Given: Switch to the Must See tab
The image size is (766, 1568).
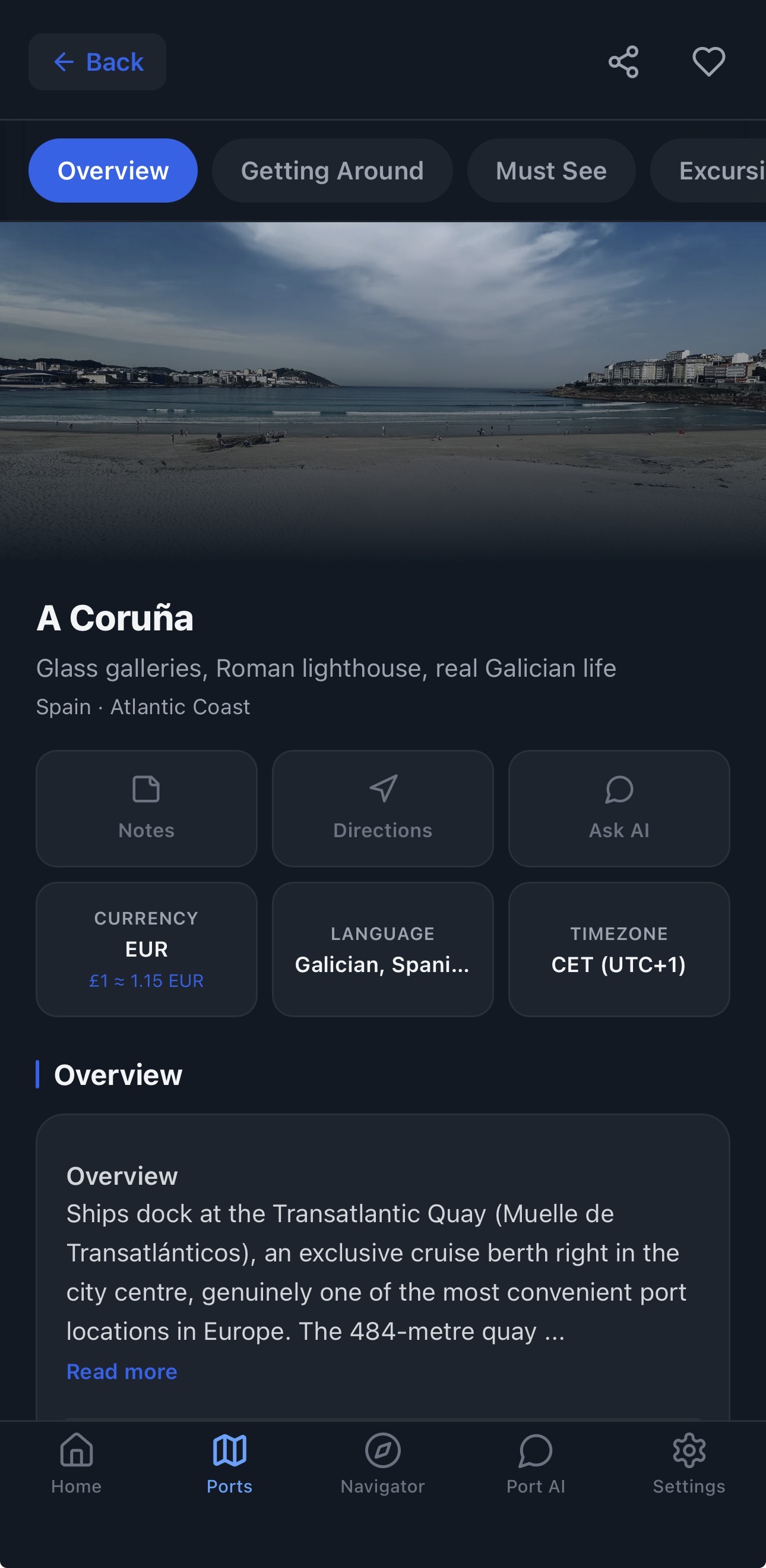Looking at the screenshot, I should click(x=550, y=171).
